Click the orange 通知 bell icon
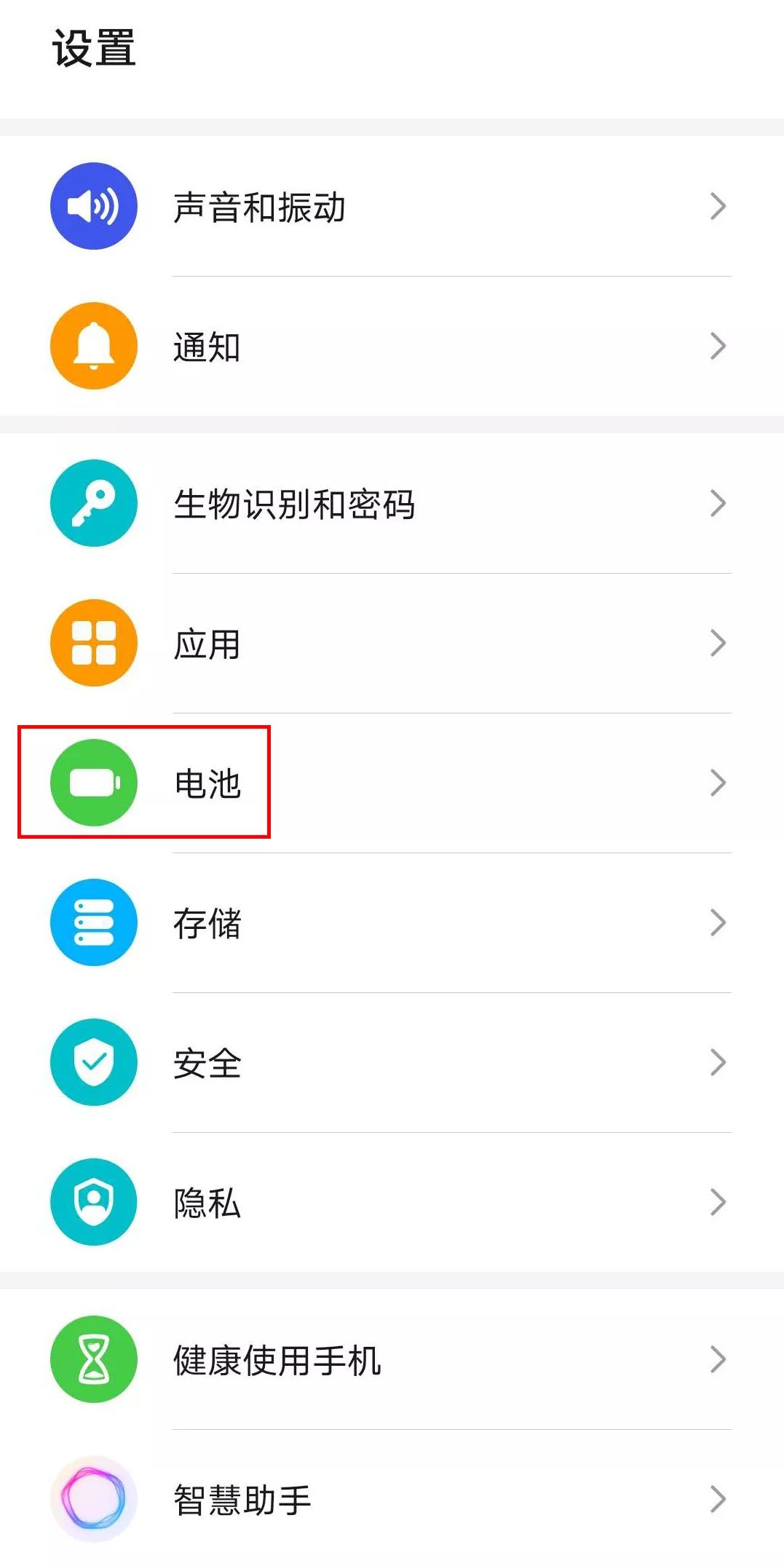 93,346
